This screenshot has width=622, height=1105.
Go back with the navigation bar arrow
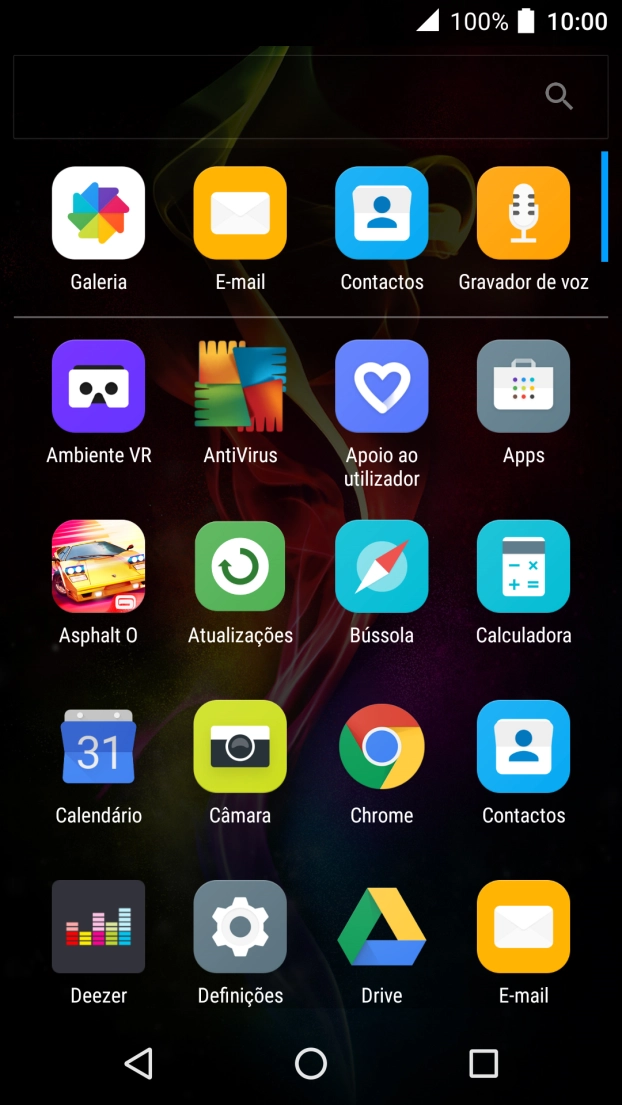[x=139, y=1063]
